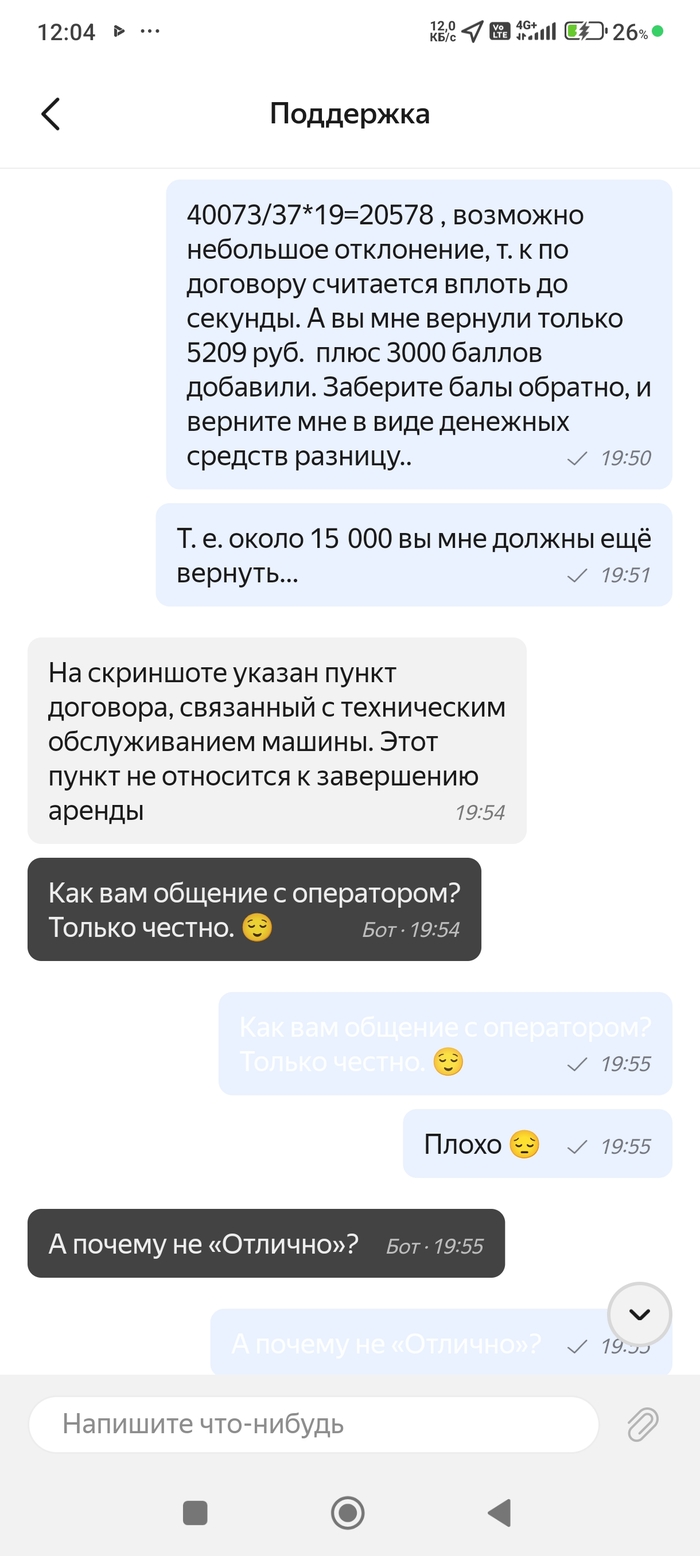Focus the 'Напишите что-нибудь' message field
The image size is (700, 1556).
point(314,1424)
